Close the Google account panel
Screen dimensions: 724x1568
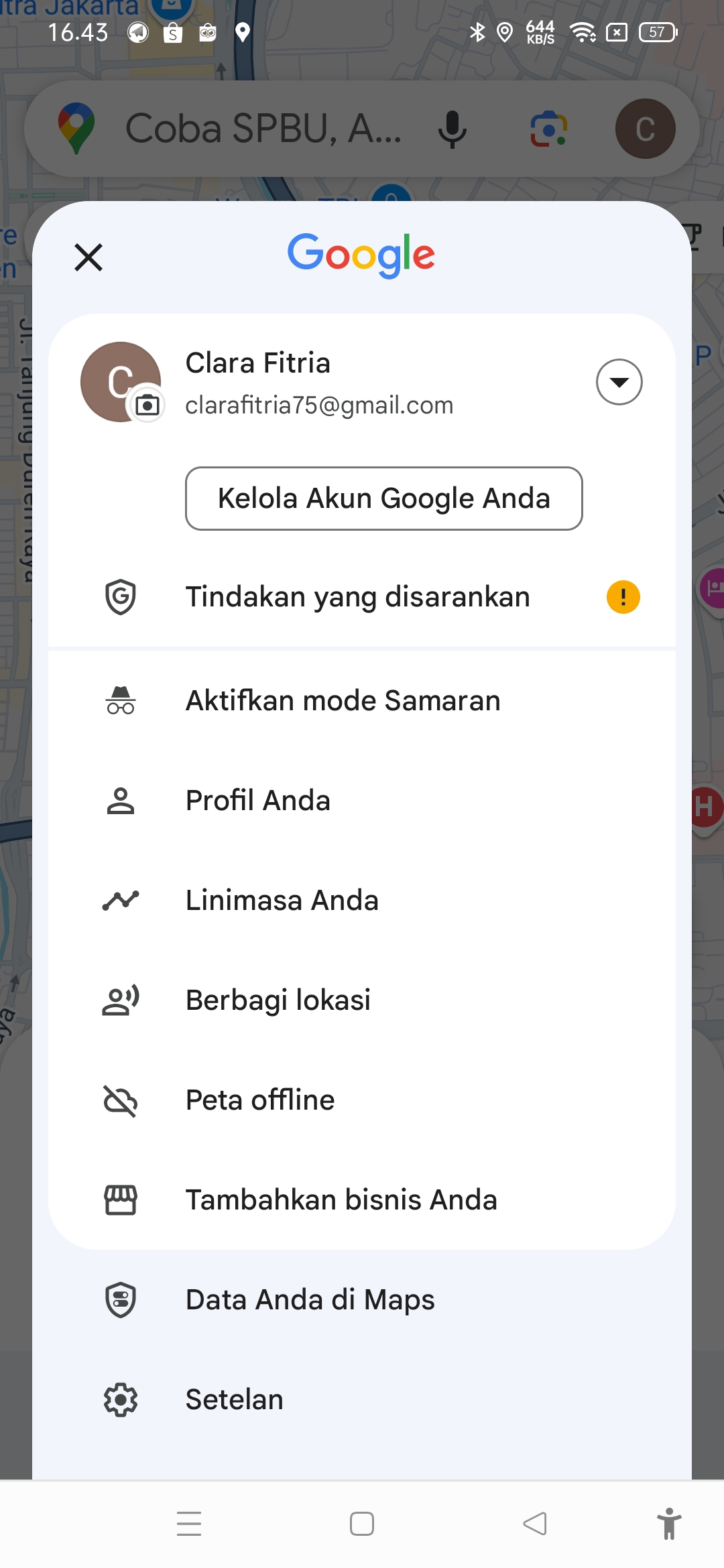pos(88,257)
